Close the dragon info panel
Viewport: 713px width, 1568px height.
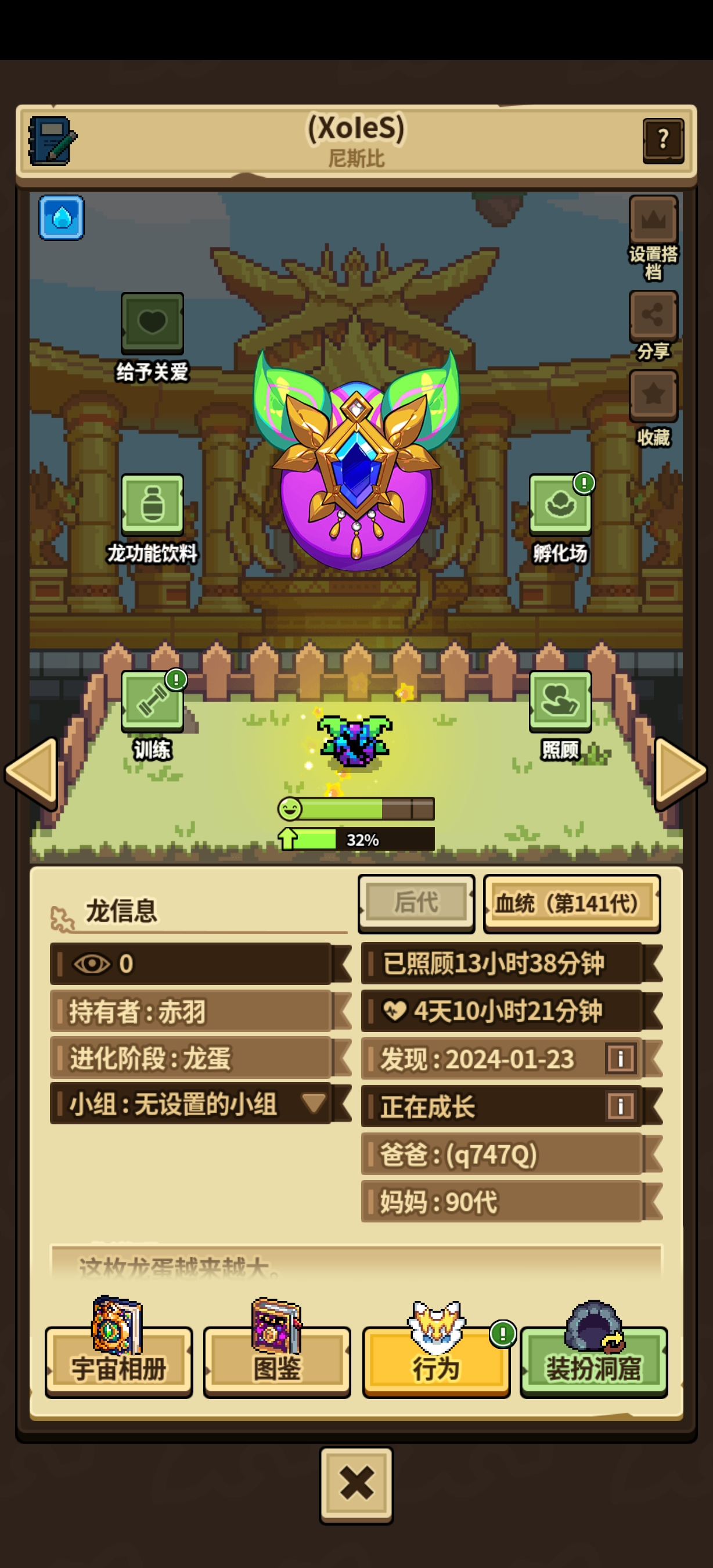click(x=356, y=1484)
